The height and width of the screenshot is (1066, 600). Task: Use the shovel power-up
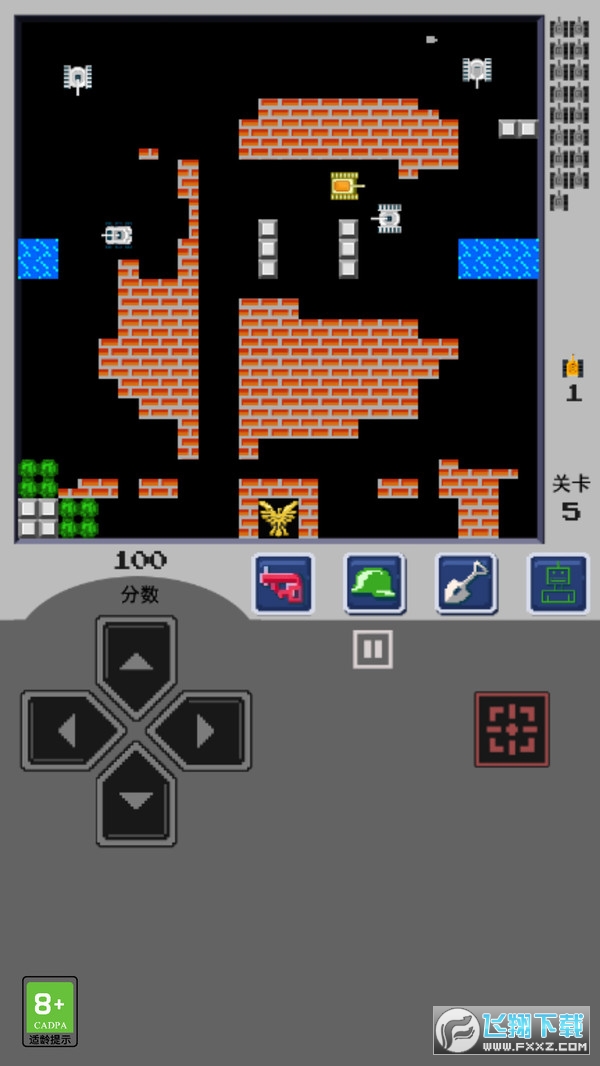pyautogui.click(x=466, y=584)
